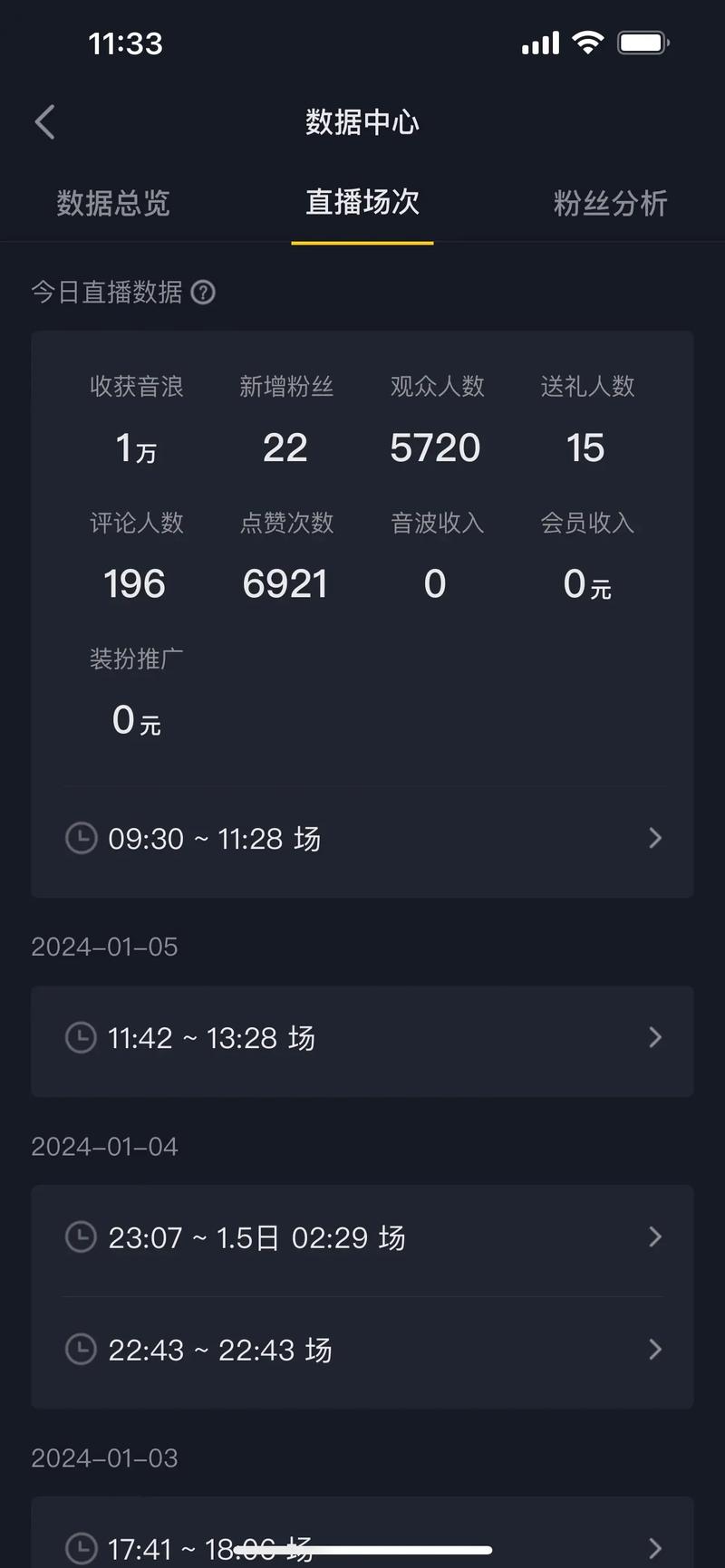Tap the 收获音浪 value 1万
The image size is (725, 1568).
136,447
